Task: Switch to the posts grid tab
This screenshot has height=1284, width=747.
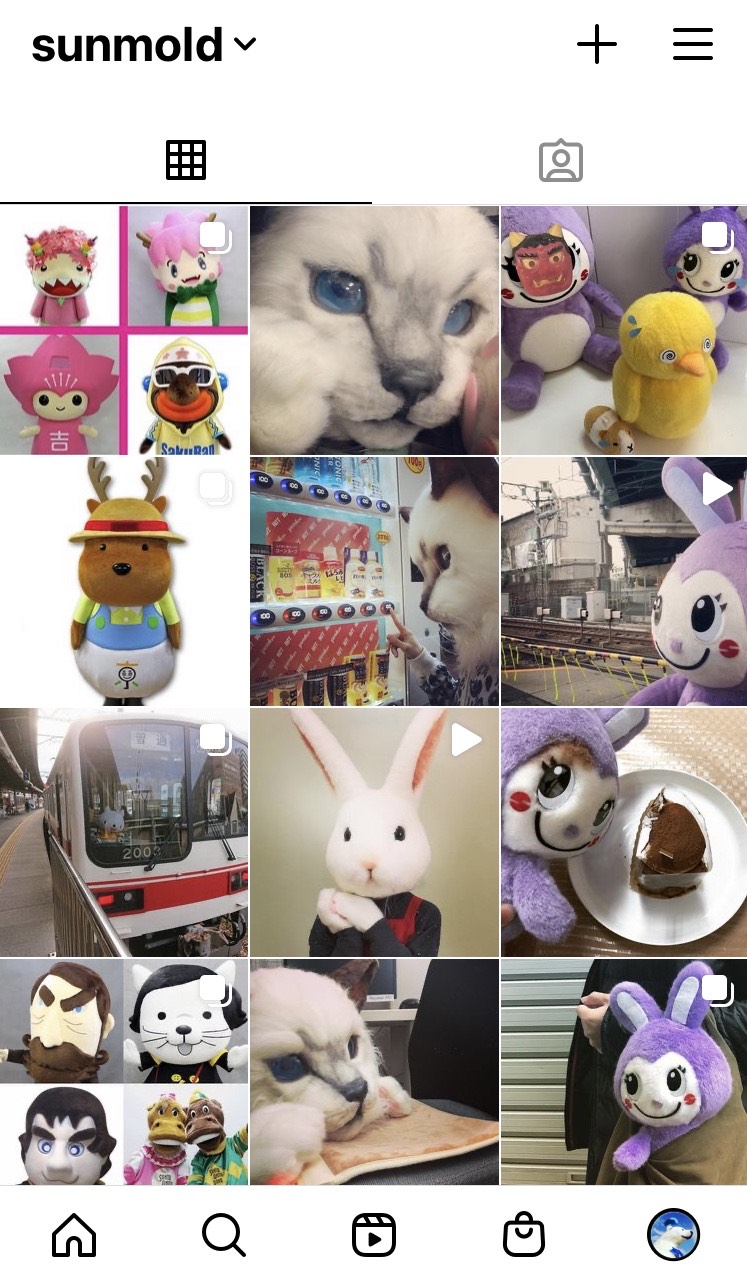Action: tap(186, 160)
